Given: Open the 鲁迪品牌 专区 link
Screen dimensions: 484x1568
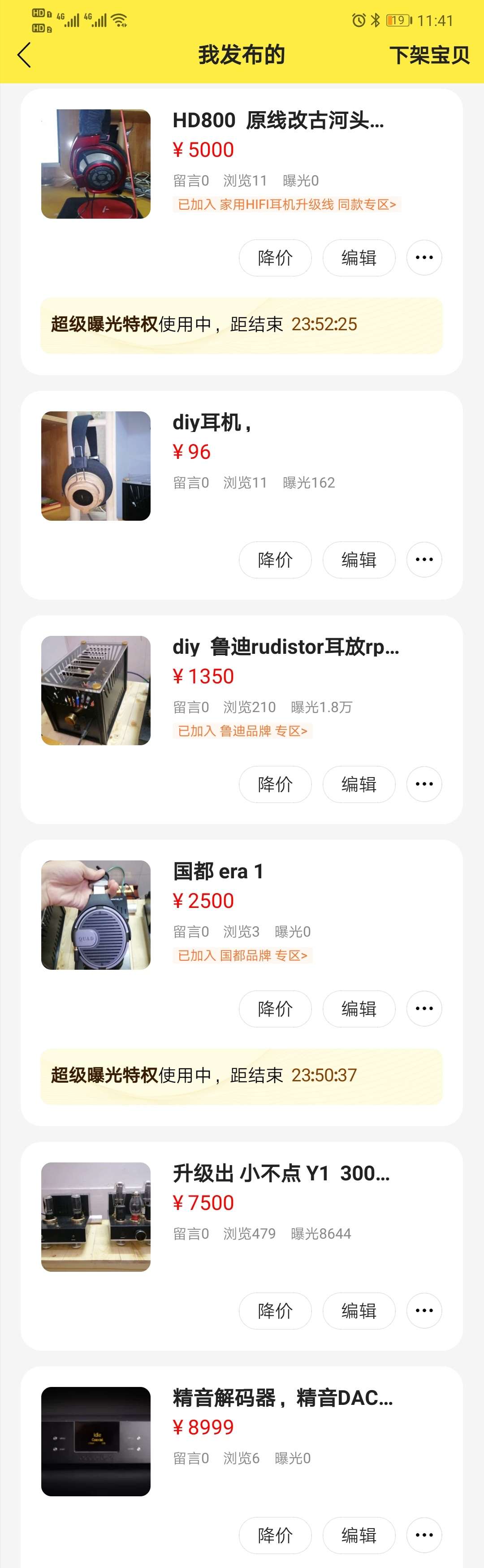Looking at the screenshot, I should 242,731.
